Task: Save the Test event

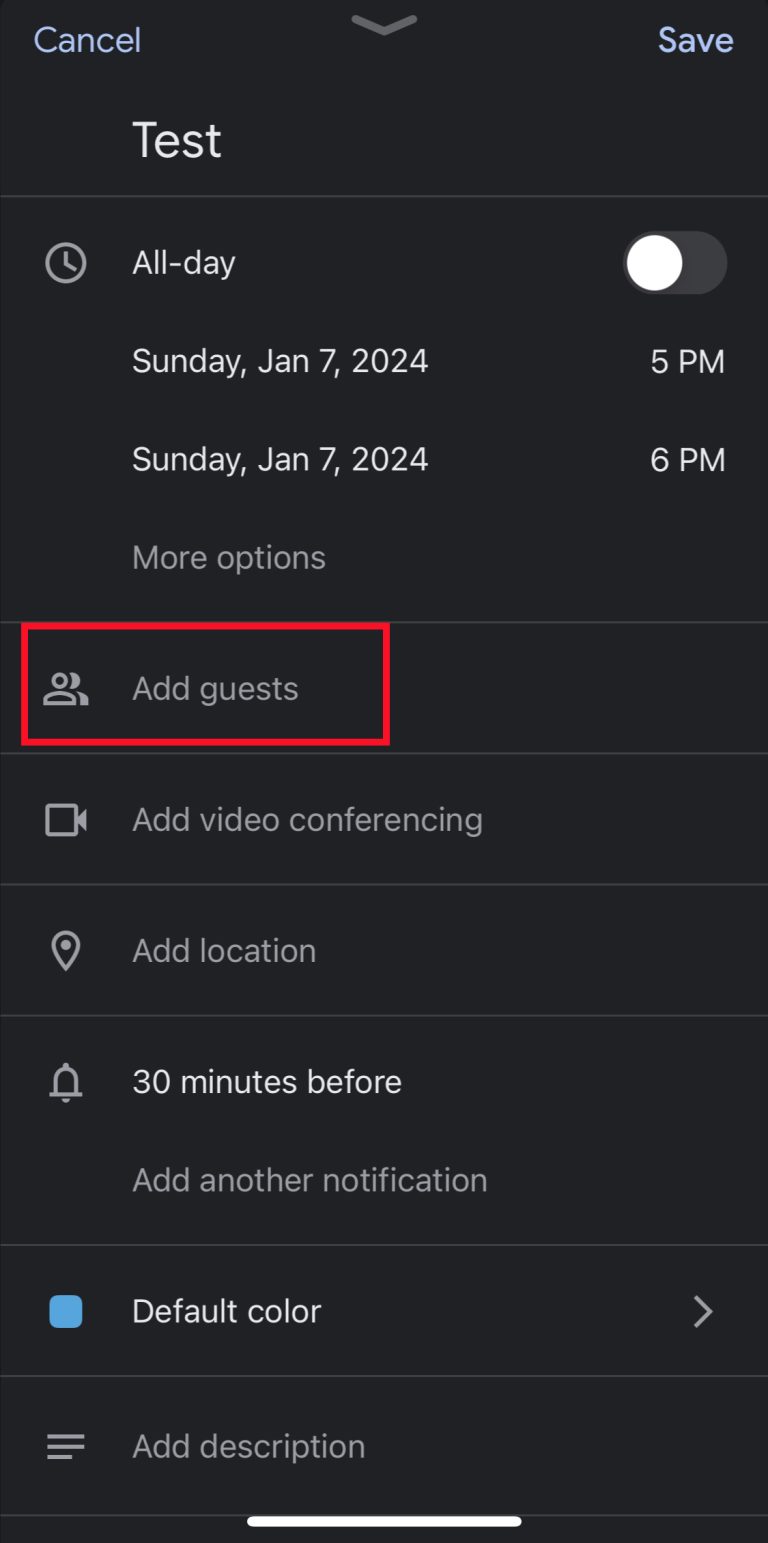Action: click(x=695, y=40)
